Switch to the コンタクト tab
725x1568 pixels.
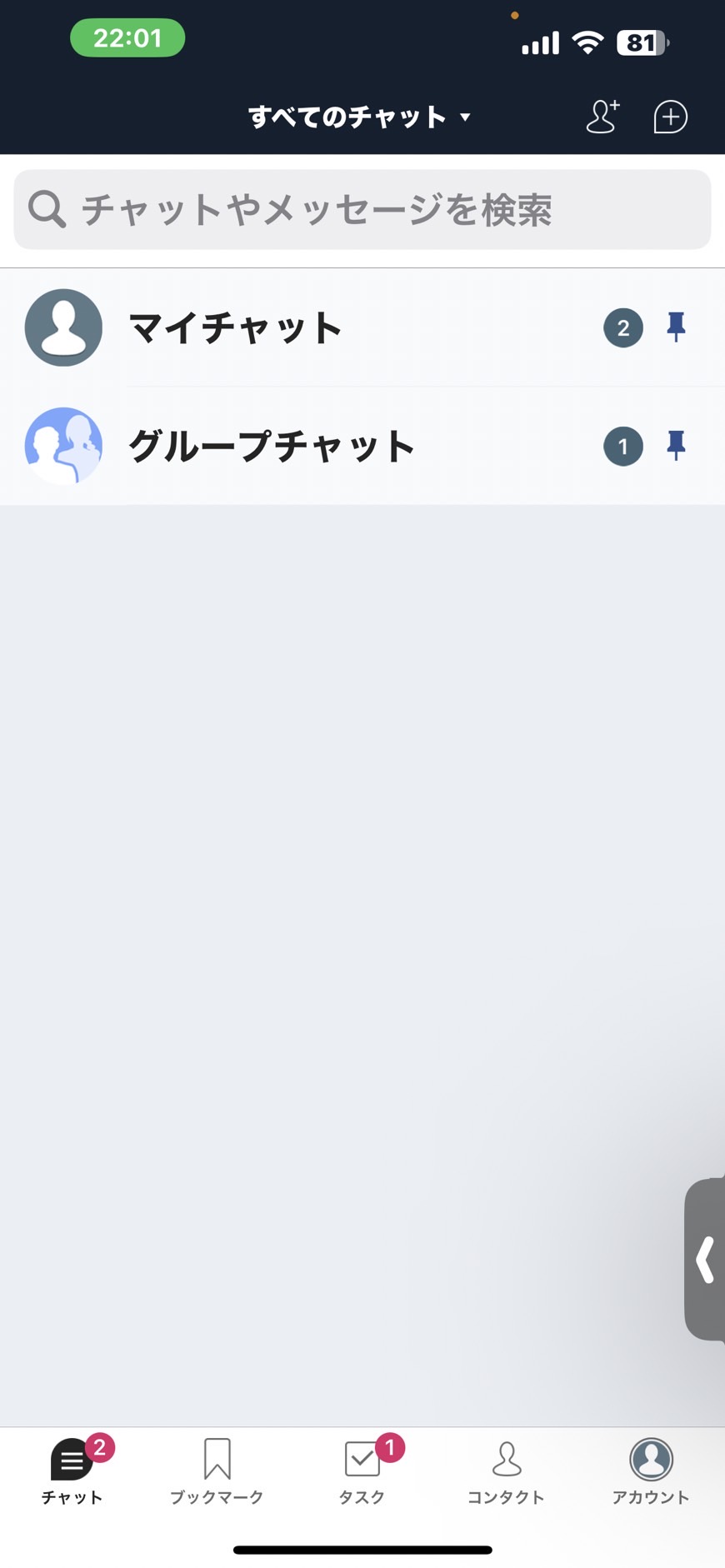click(x=506, y=1471)
